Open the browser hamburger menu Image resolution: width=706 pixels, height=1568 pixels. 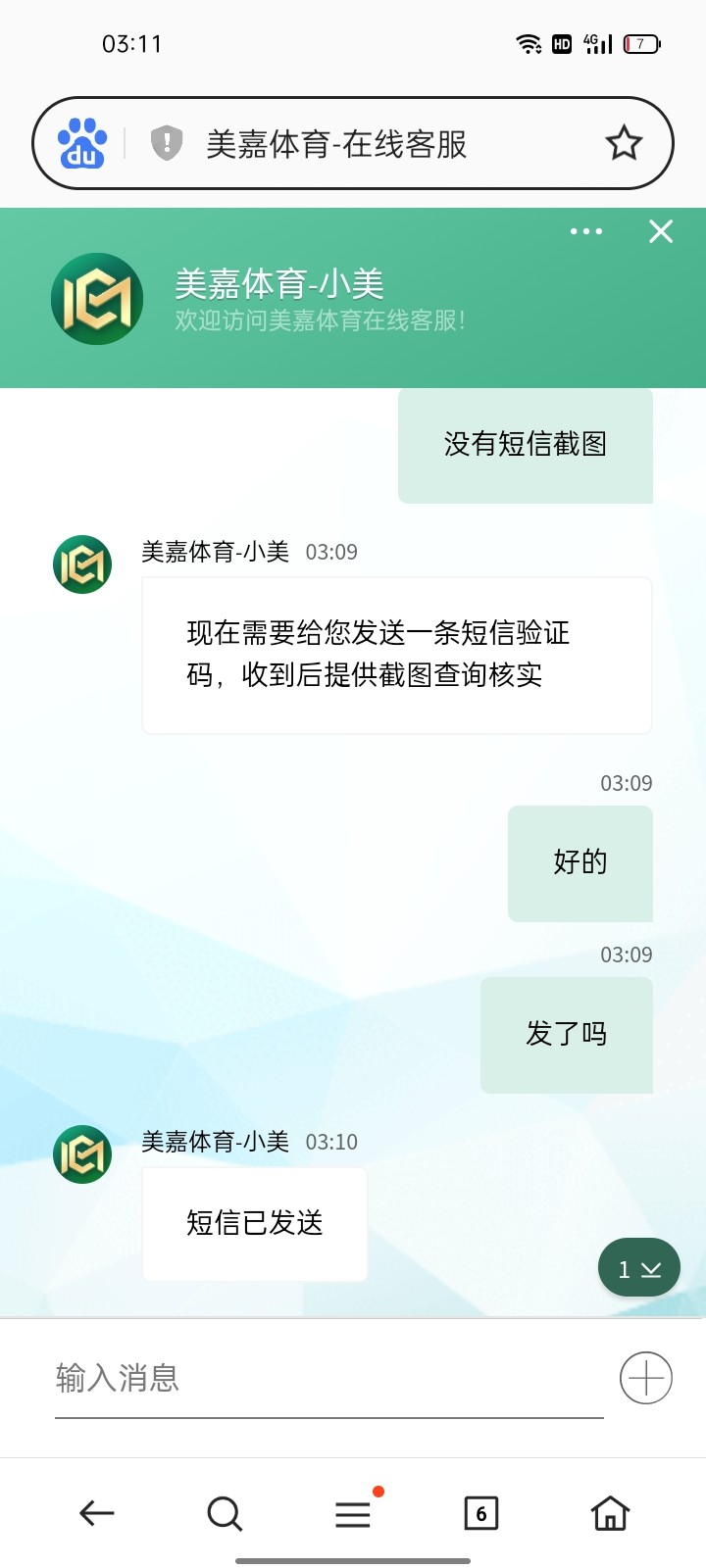(x=353, y=1513)
